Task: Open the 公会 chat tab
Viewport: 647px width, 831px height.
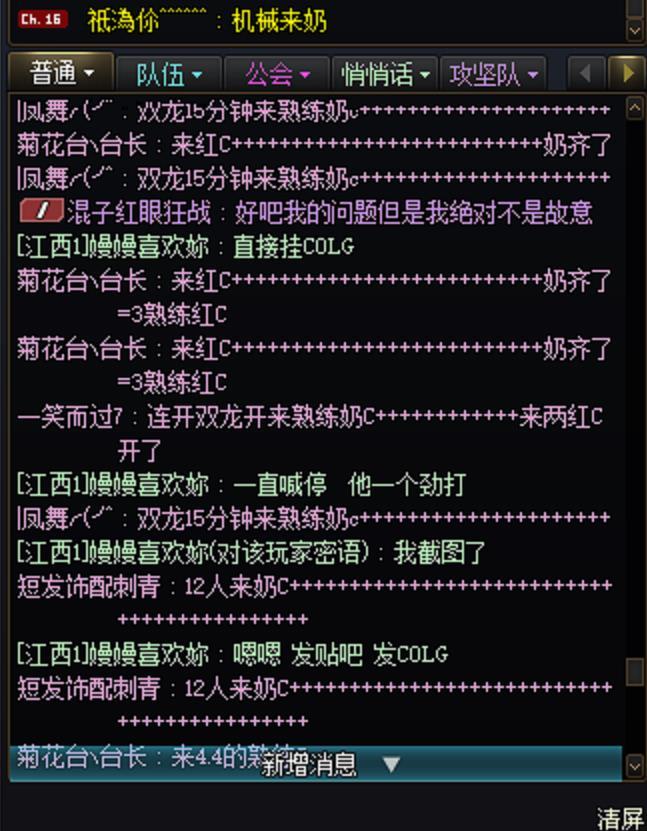Action: (x=277, y=74)
